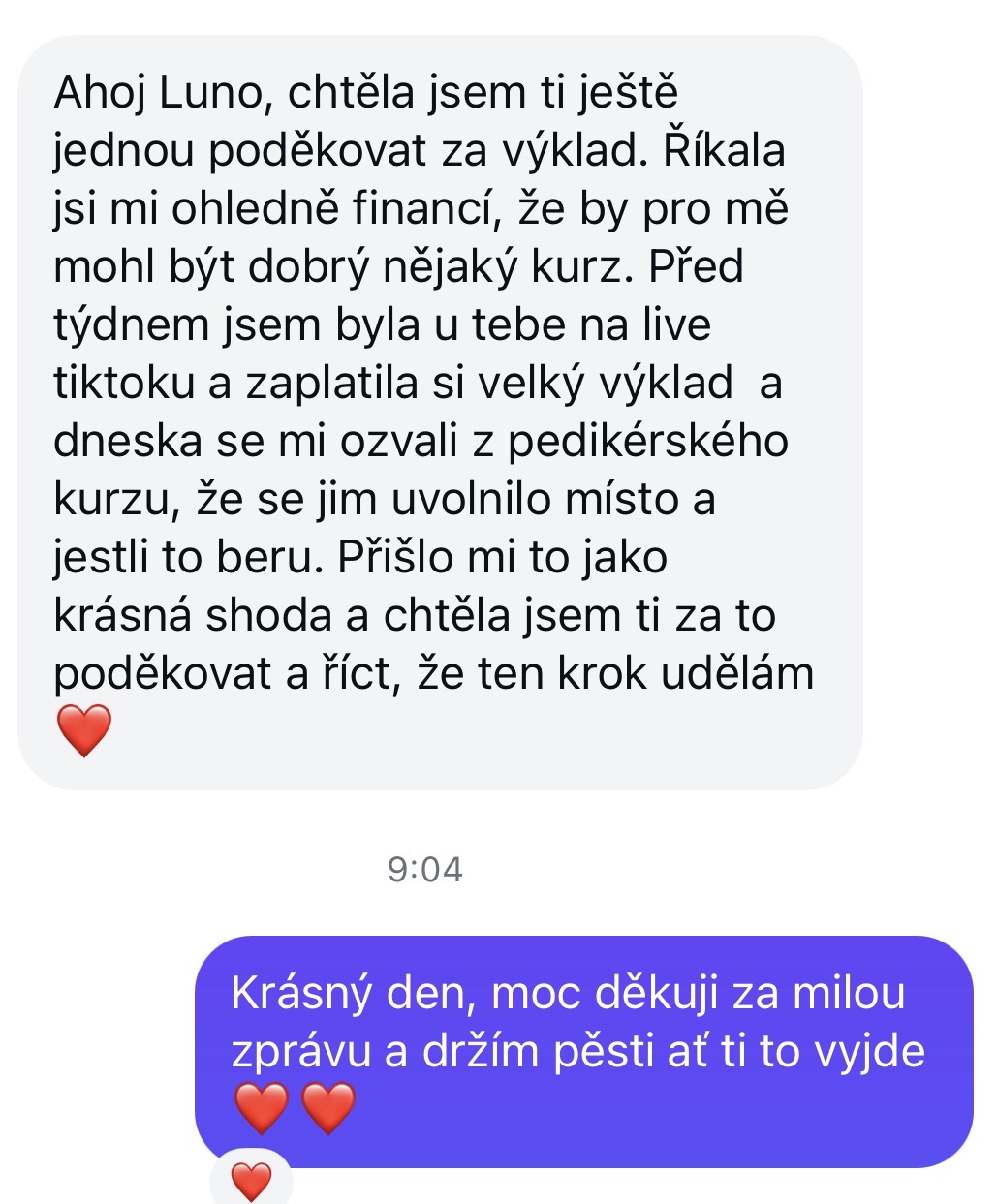Open the heart reaction under the purple message
The height and width of the screenshot is (1204, 997).
click(251, 1182)
